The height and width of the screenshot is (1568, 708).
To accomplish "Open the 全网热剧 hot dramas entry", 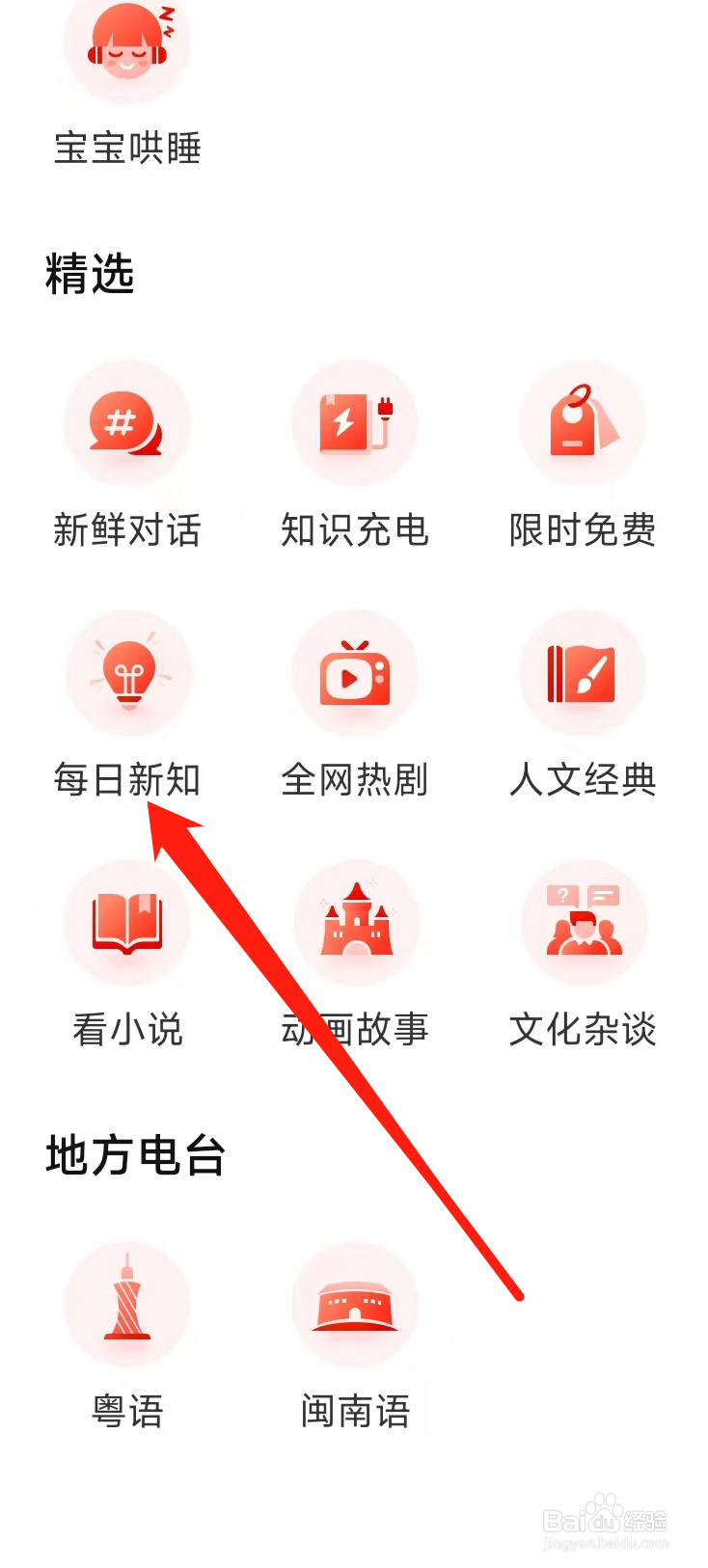I will click(x=355, y=781).
